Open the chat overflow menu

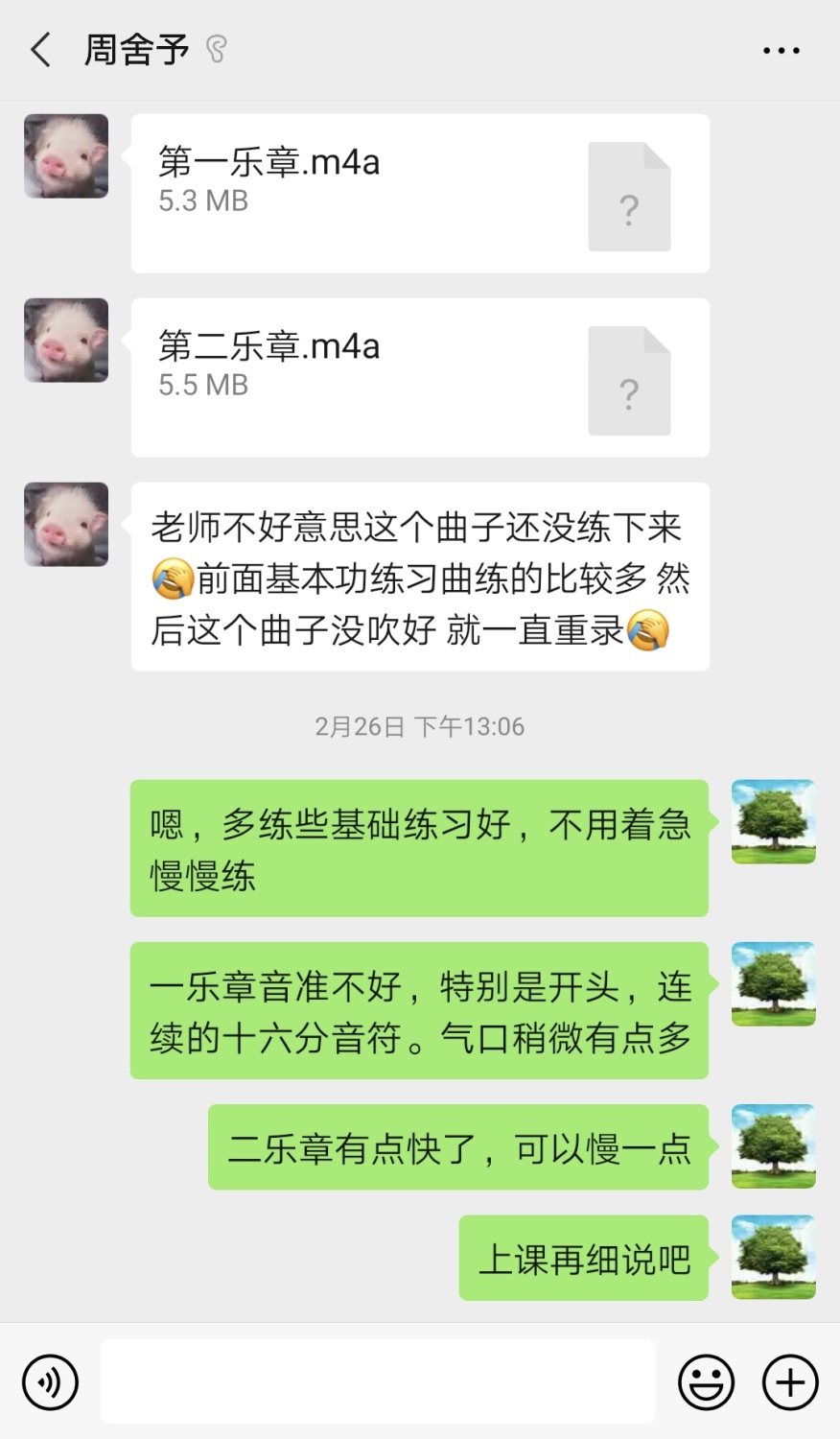pos(781,51)
